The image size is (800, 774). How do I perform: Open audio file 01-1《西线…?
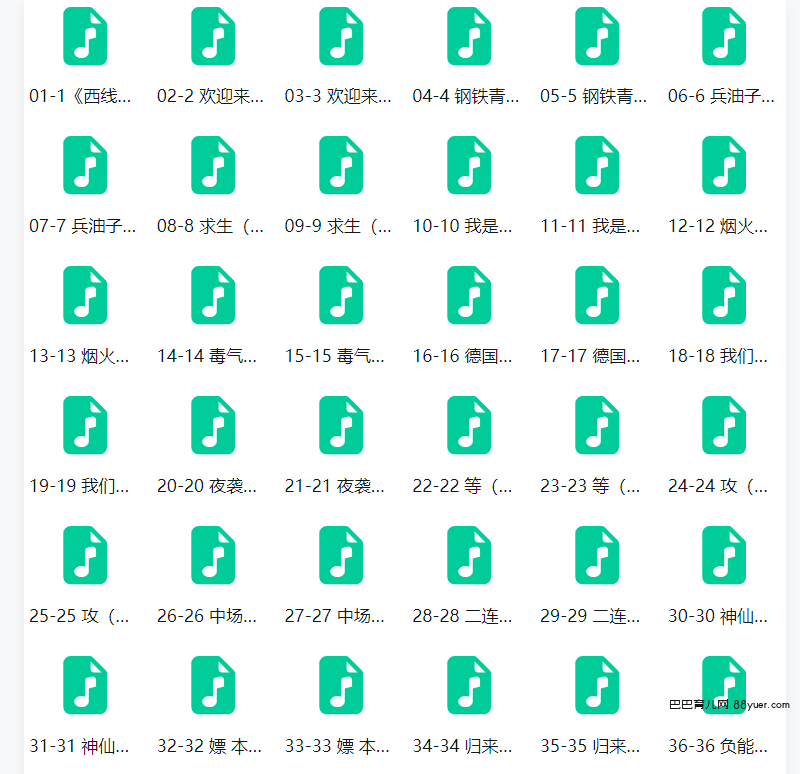(x=85, y=36)
